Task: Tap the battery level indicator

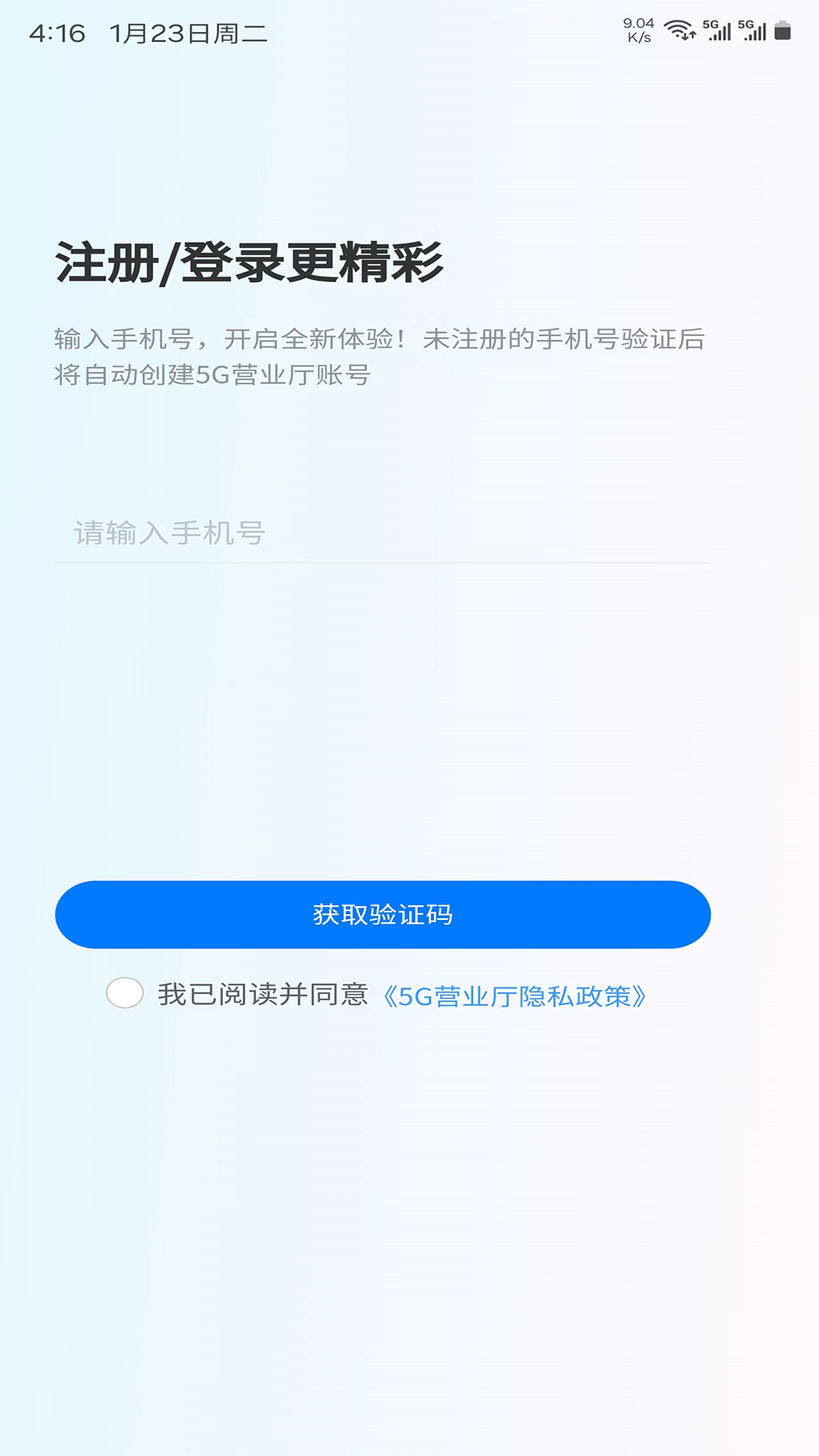Action: tap(782, 30)
